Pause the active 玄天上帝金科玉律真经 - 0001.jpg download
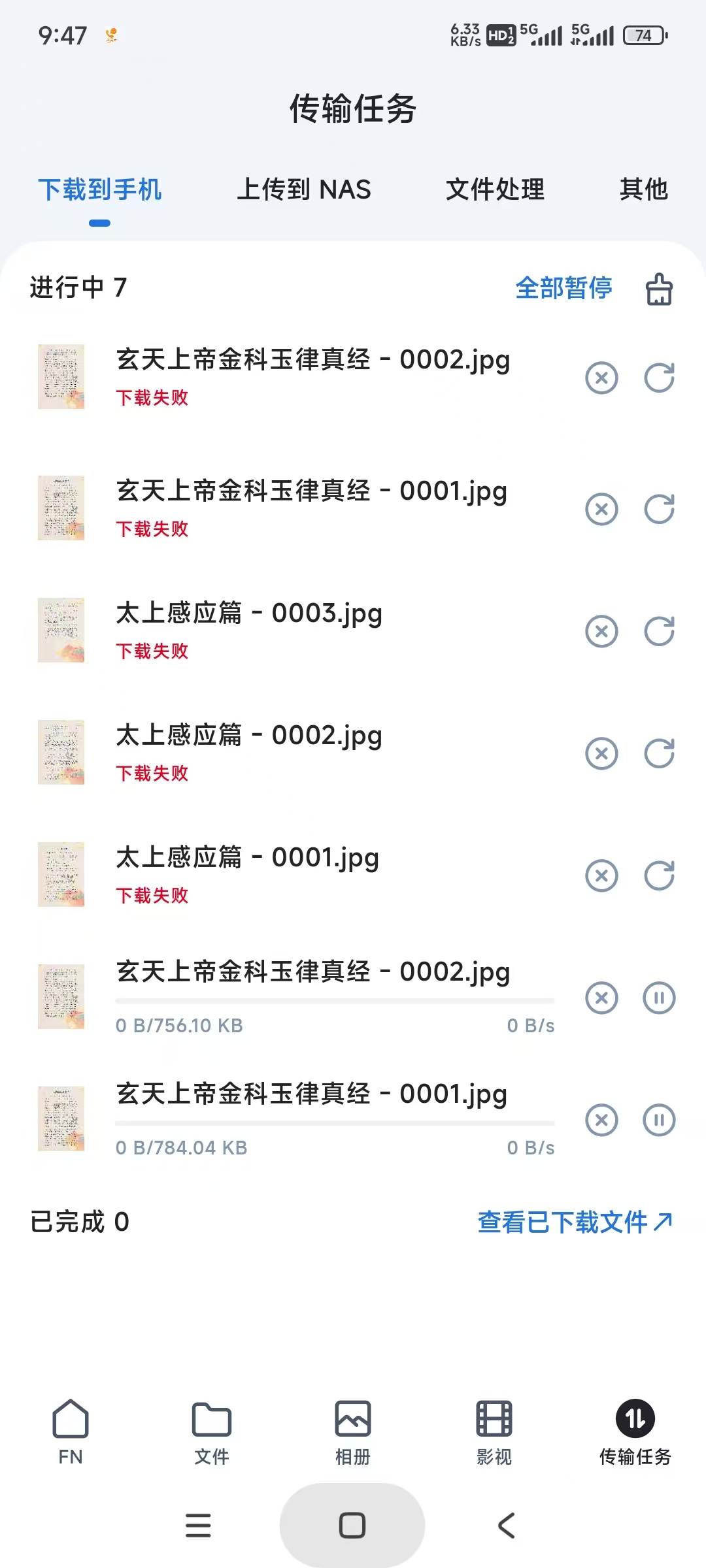Image resolution: width=706 pixels, height=1568 pixels. [x=658, y=1120]
